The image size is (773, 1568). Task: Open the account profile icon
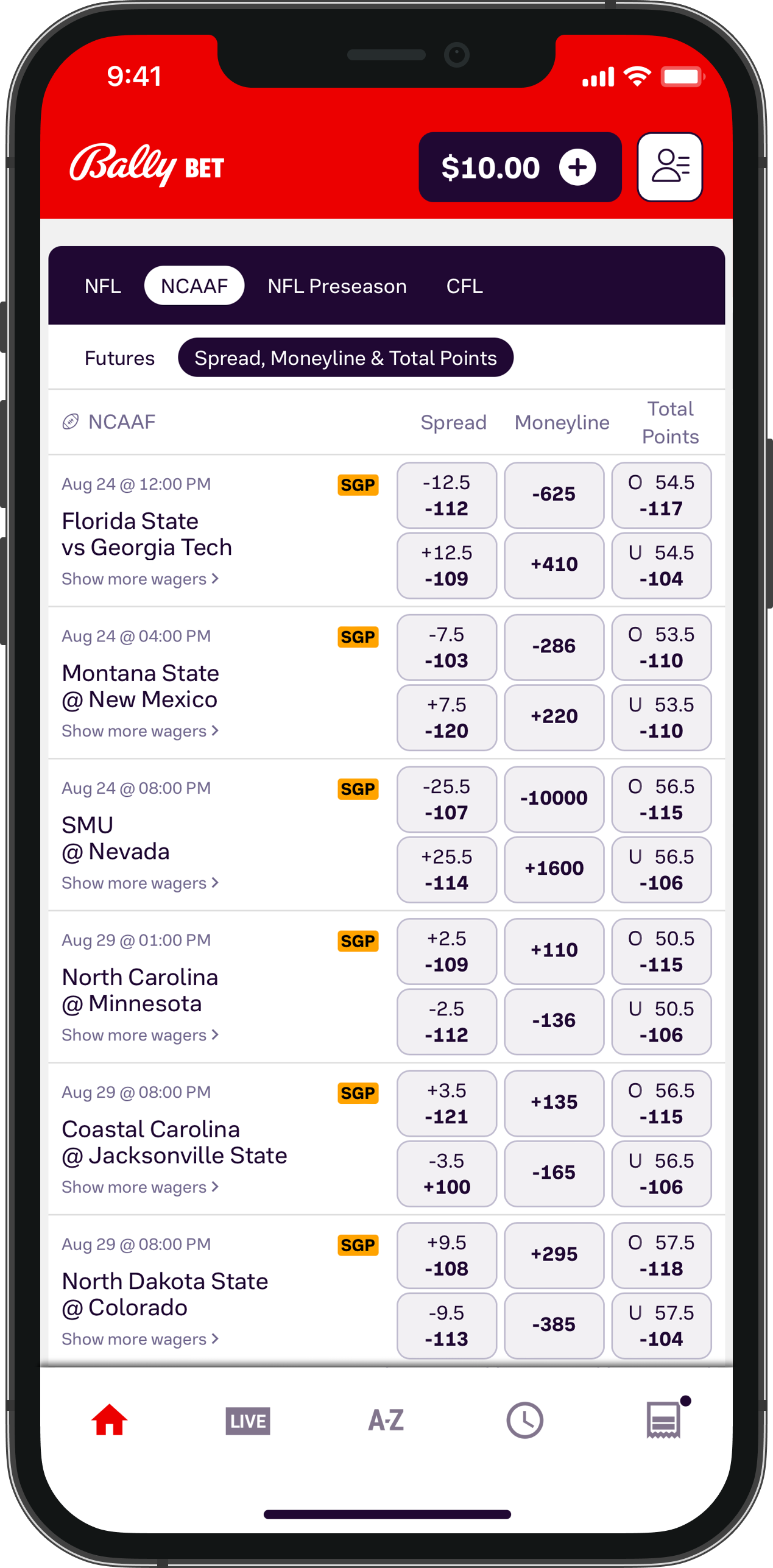coord(669,168)
